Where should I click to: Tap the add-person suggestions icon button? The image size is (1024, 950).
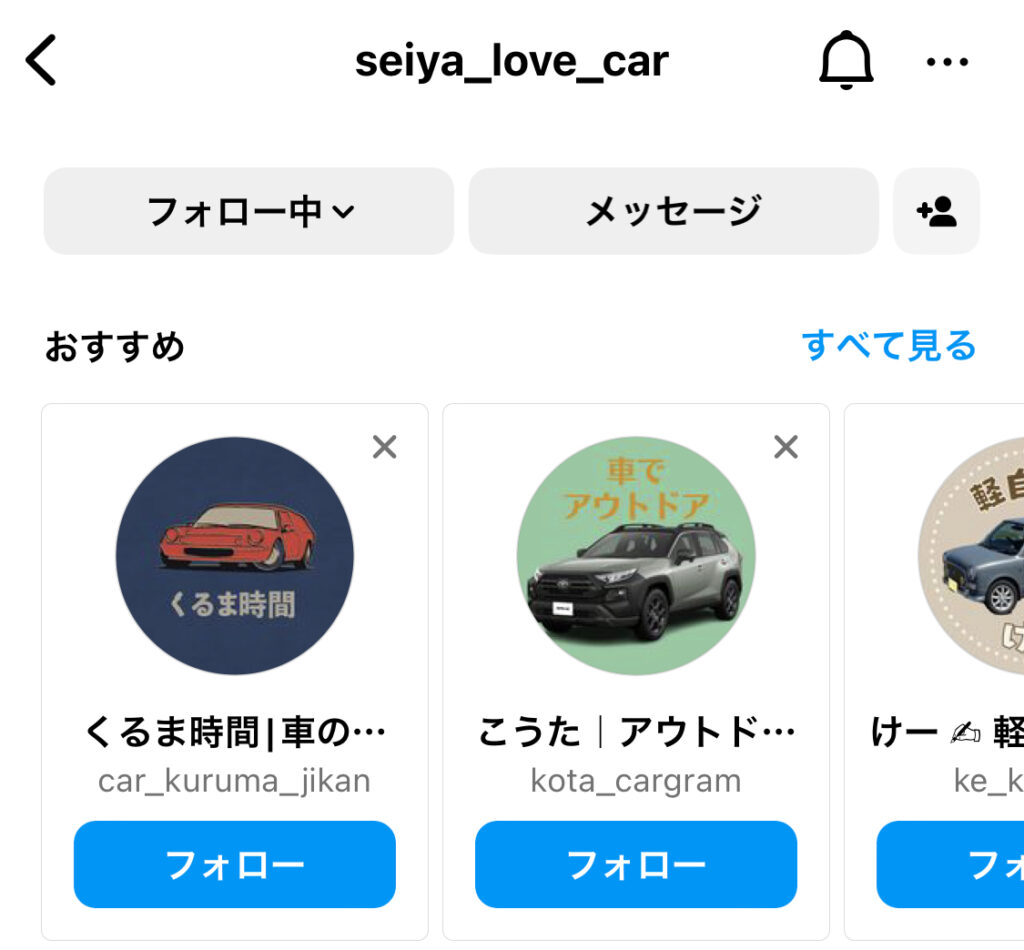point(936,211)
